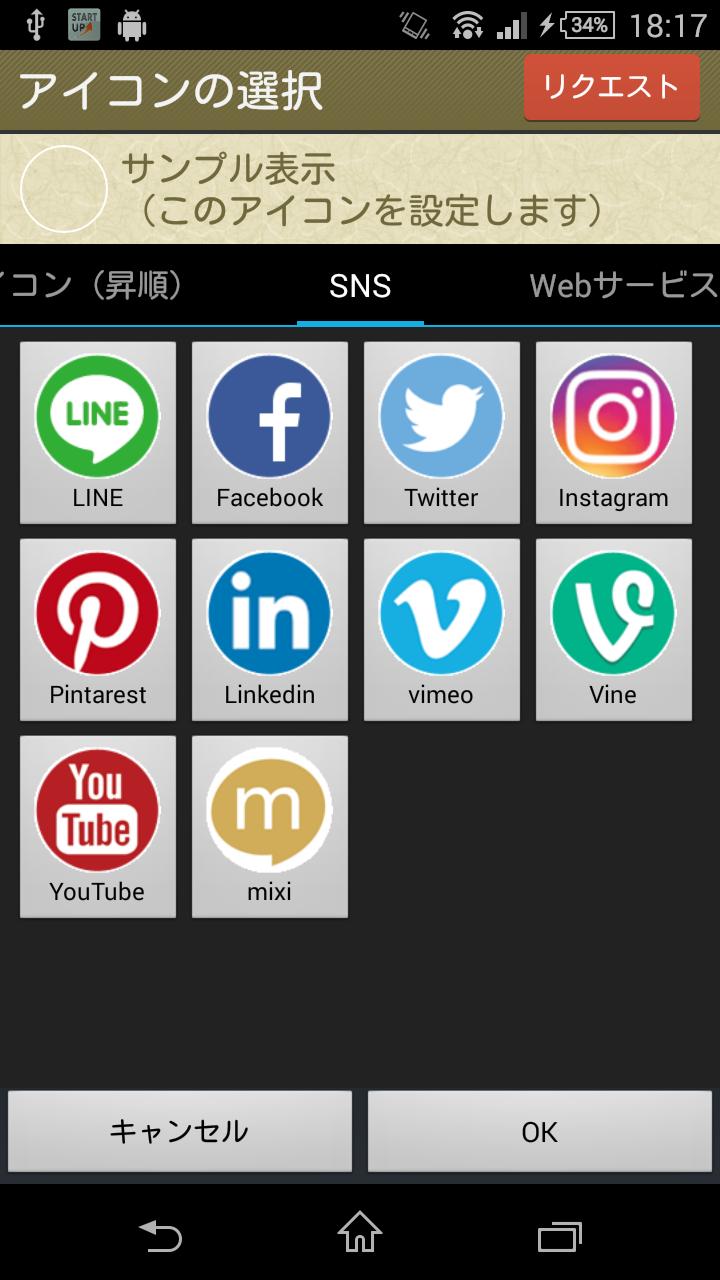Choose the Pintarest icon
Screen dimensions: 720x1280
[x=98, y=629]
